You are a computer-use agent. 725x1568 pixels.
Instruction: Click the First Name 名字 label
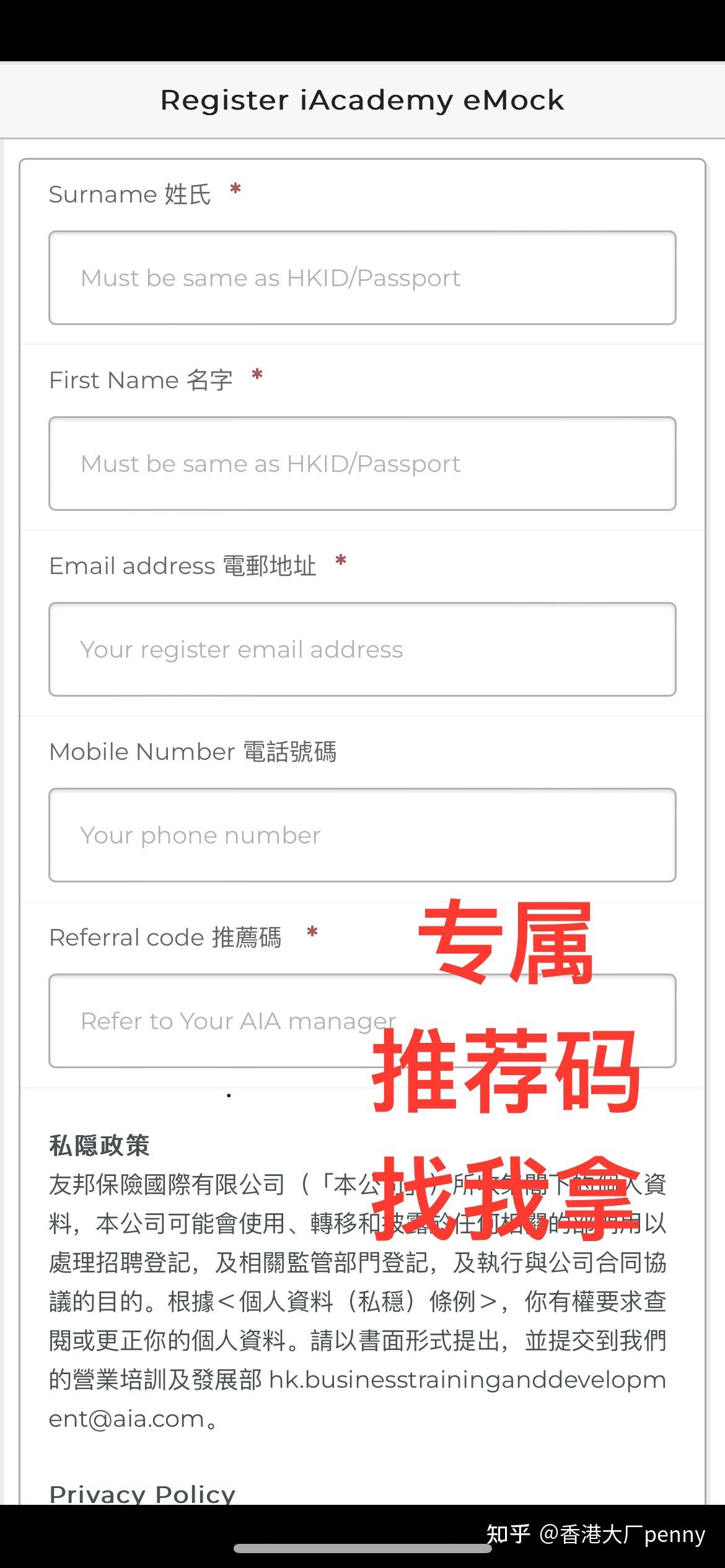click(141, 380)
